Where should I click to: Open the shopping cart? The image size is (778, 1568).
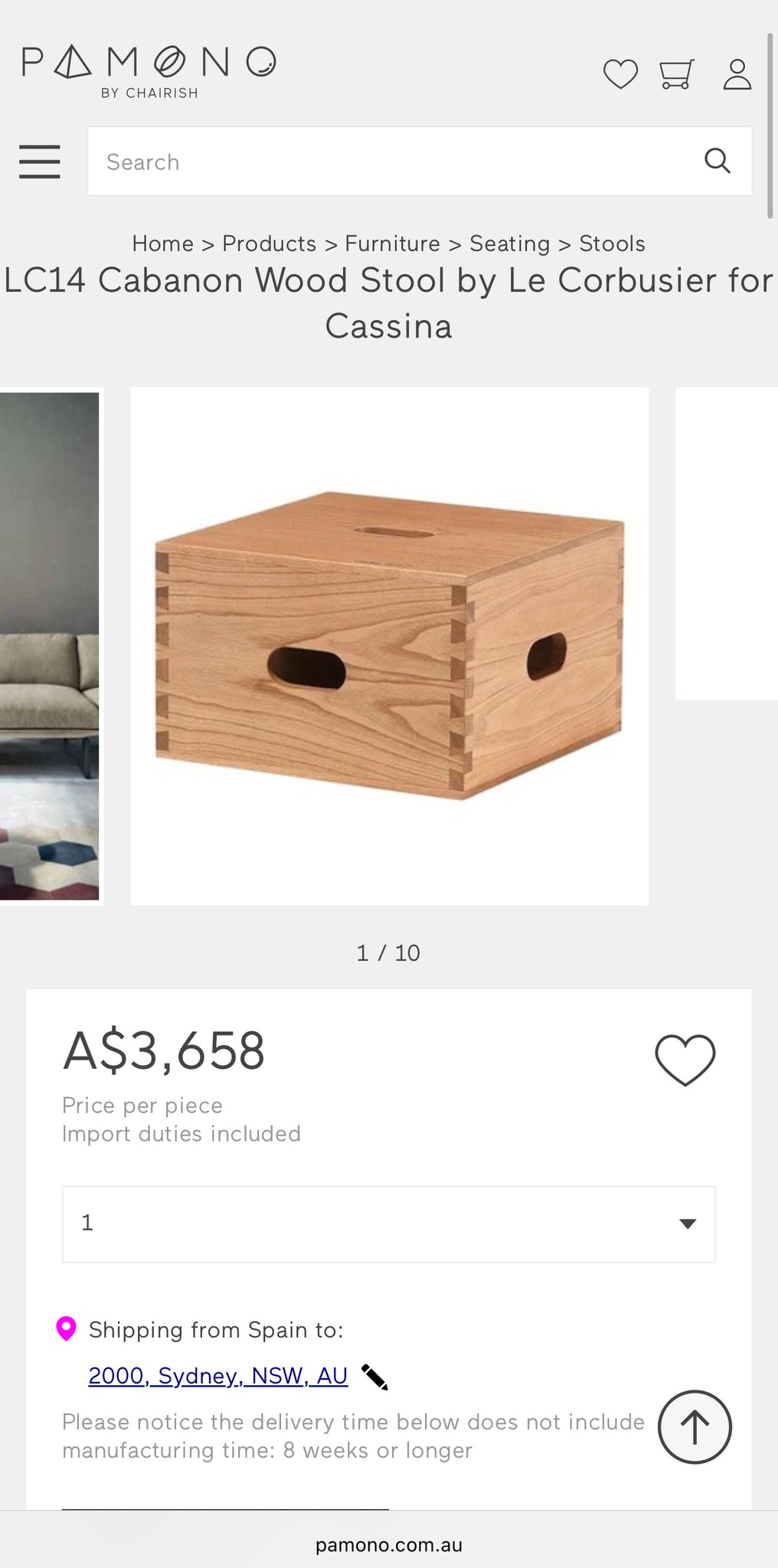pos(677,74)
